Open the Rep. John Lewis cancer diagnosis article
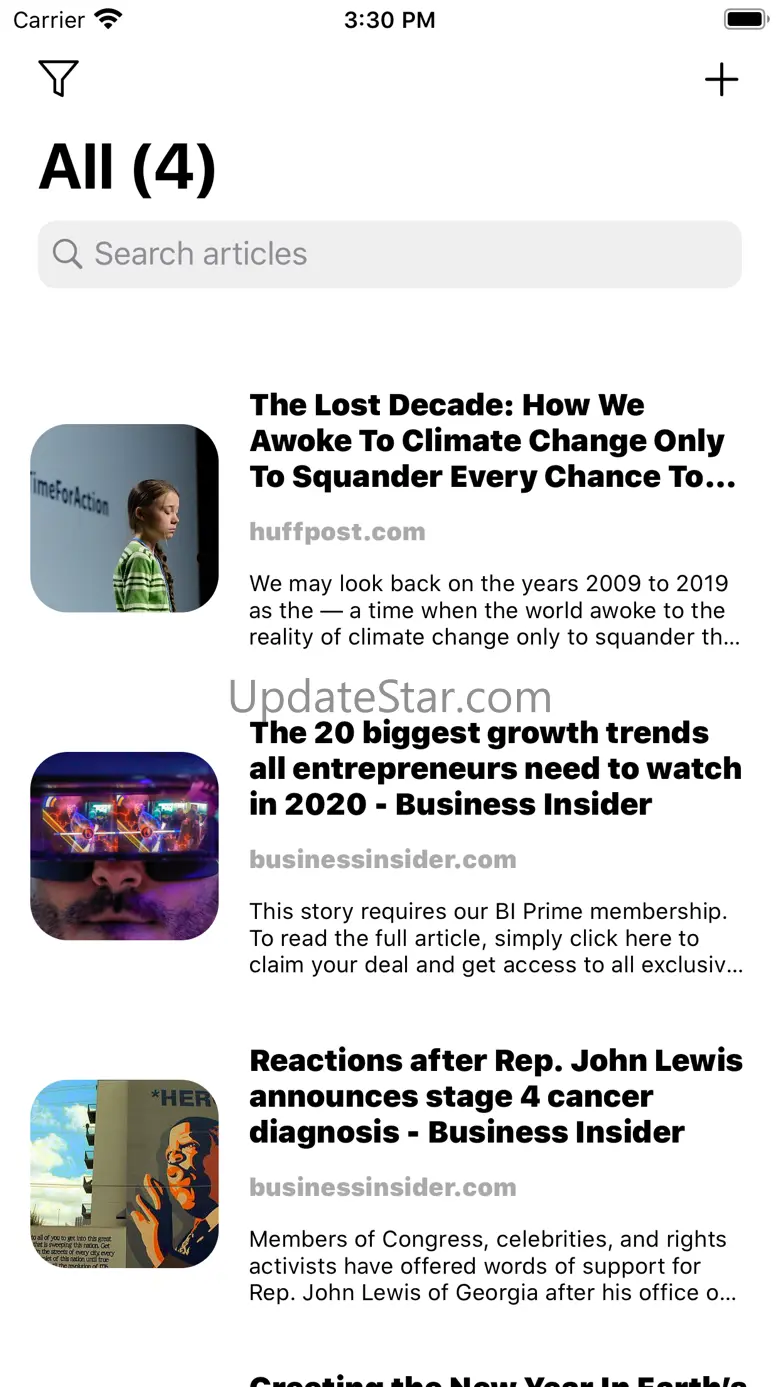Image resolution: width=780 pixels, height=1387 pixels. [390, 1174]
